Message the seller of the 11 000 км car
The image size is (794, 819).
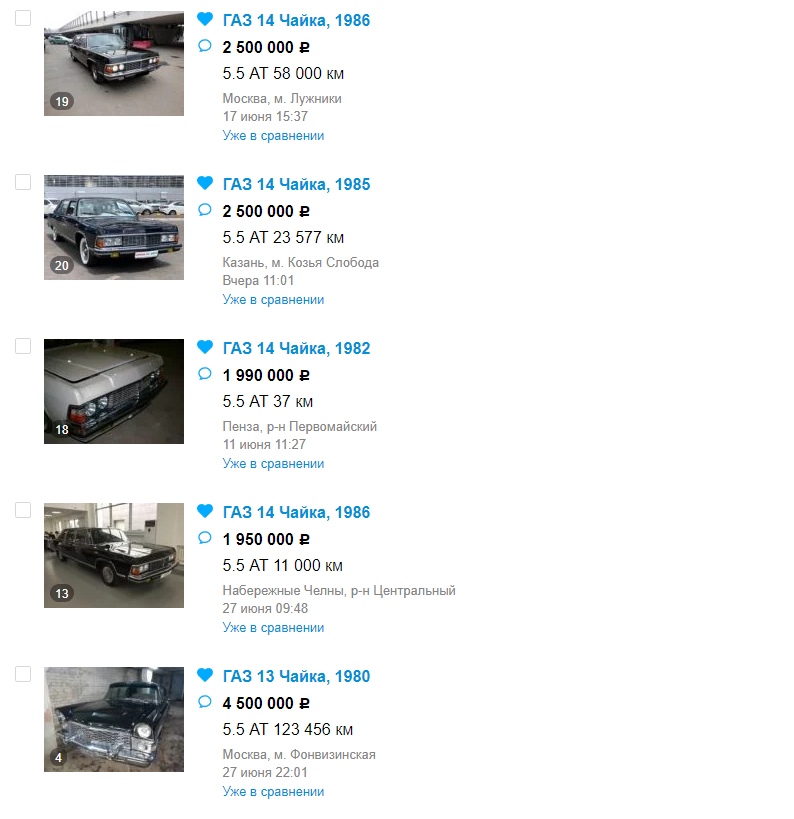[205, 537]
